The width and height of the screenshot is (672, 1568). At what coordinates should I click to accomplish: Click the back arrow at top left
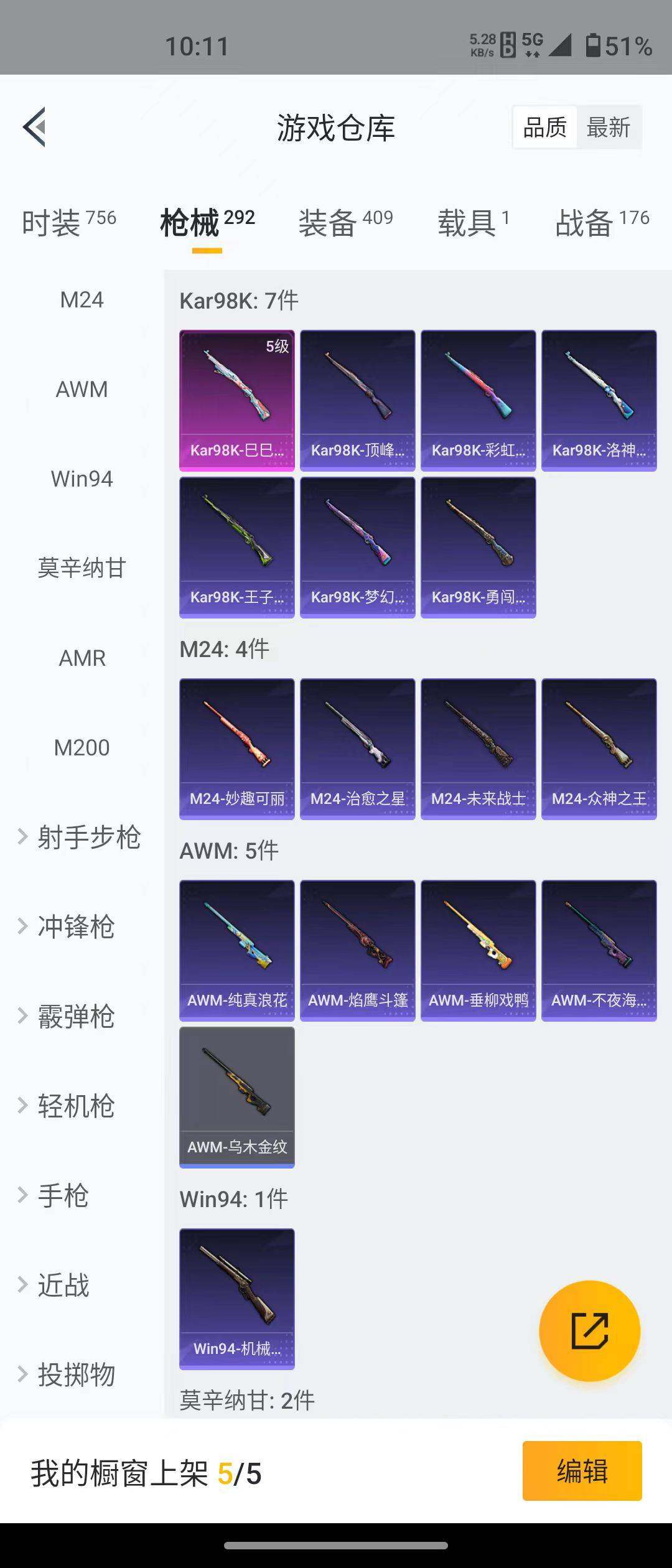coord(35,128)
